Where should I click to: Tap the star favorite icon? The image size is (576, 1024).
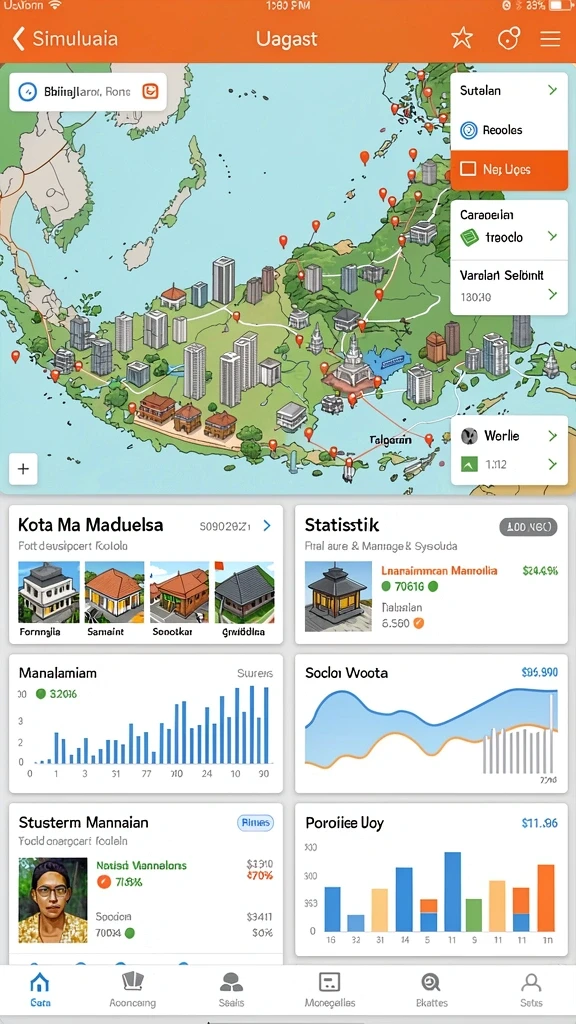(x=462, y=39)
